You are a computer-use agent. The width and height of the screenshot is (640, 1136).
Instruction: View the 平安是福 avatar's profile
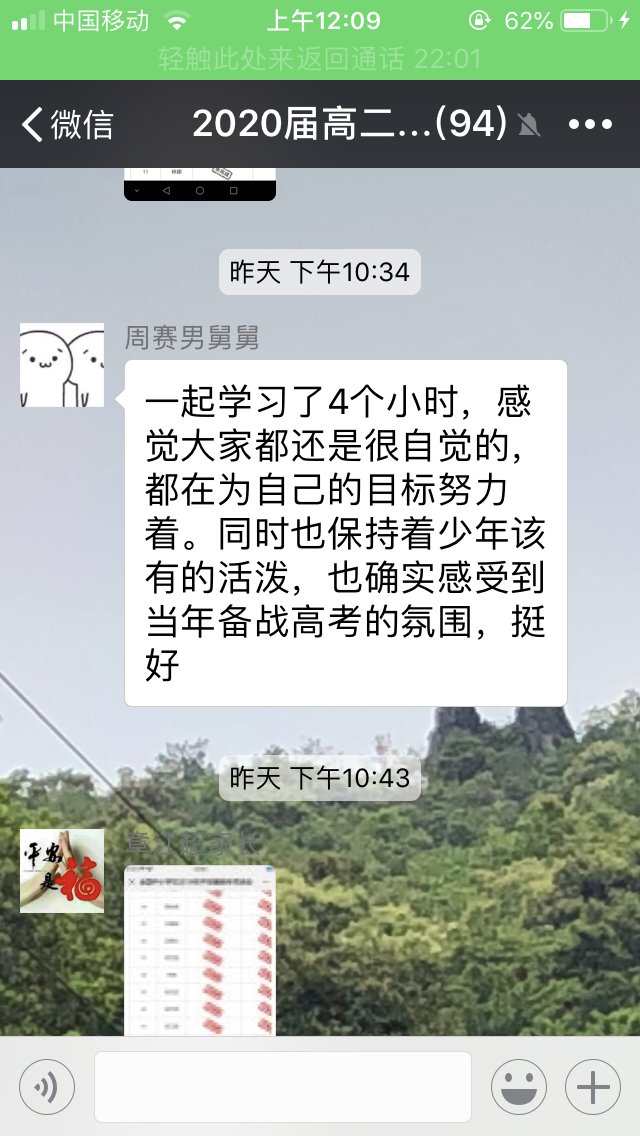(62, 871)
